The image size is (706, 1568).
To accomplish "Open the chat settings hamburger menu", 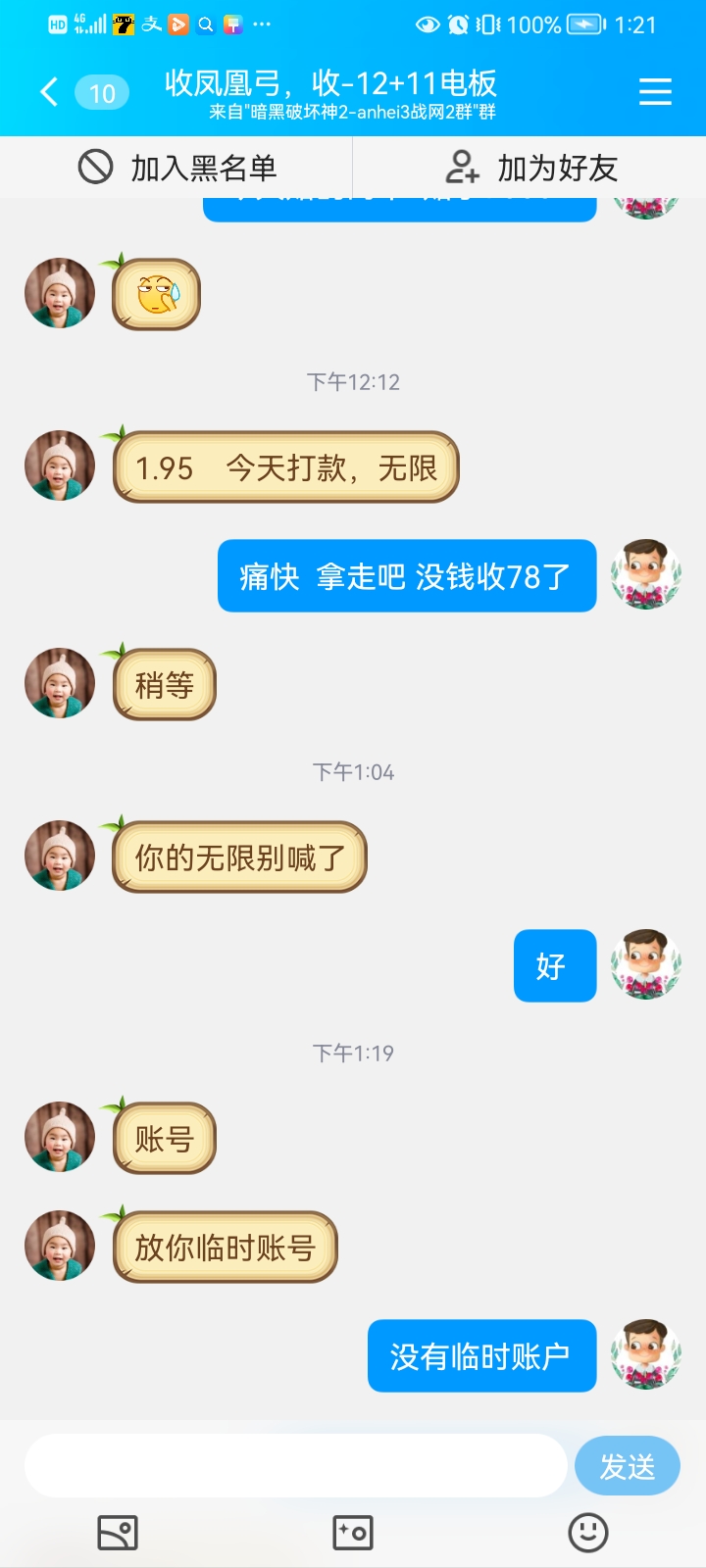I will (x=655, y=92).
